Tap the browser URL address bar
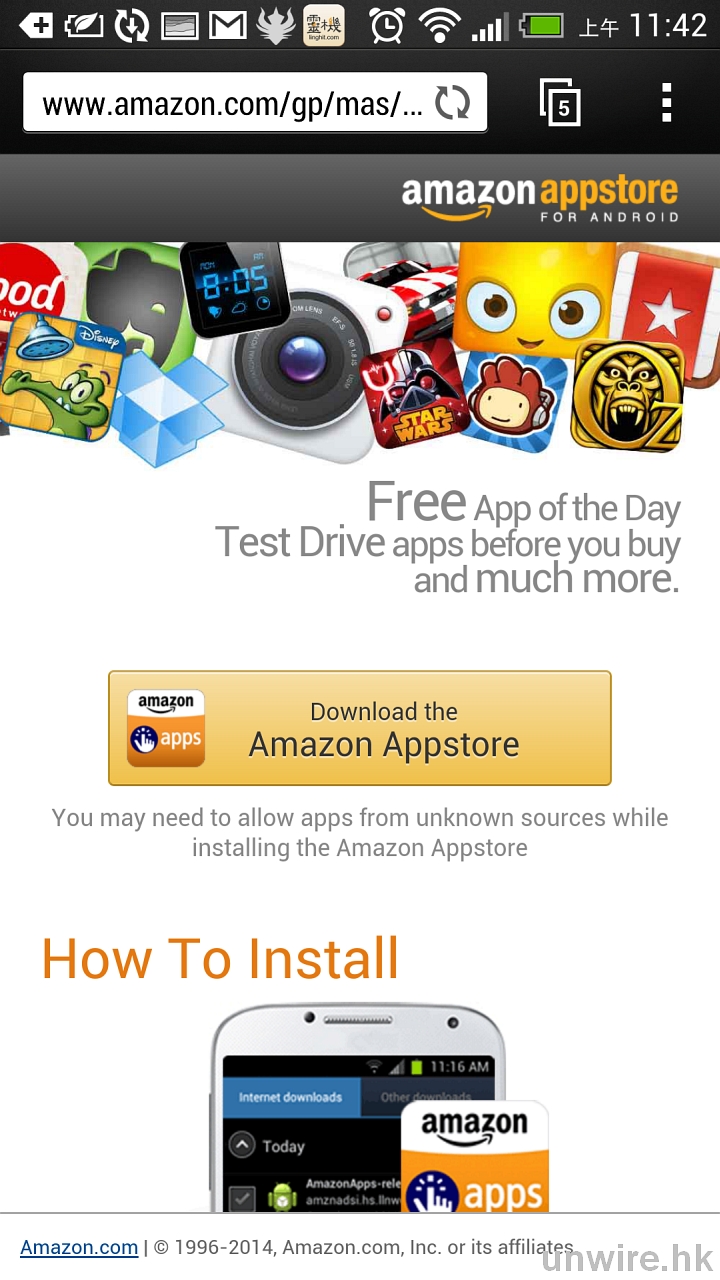720x1280 pixels. point(230,103)
